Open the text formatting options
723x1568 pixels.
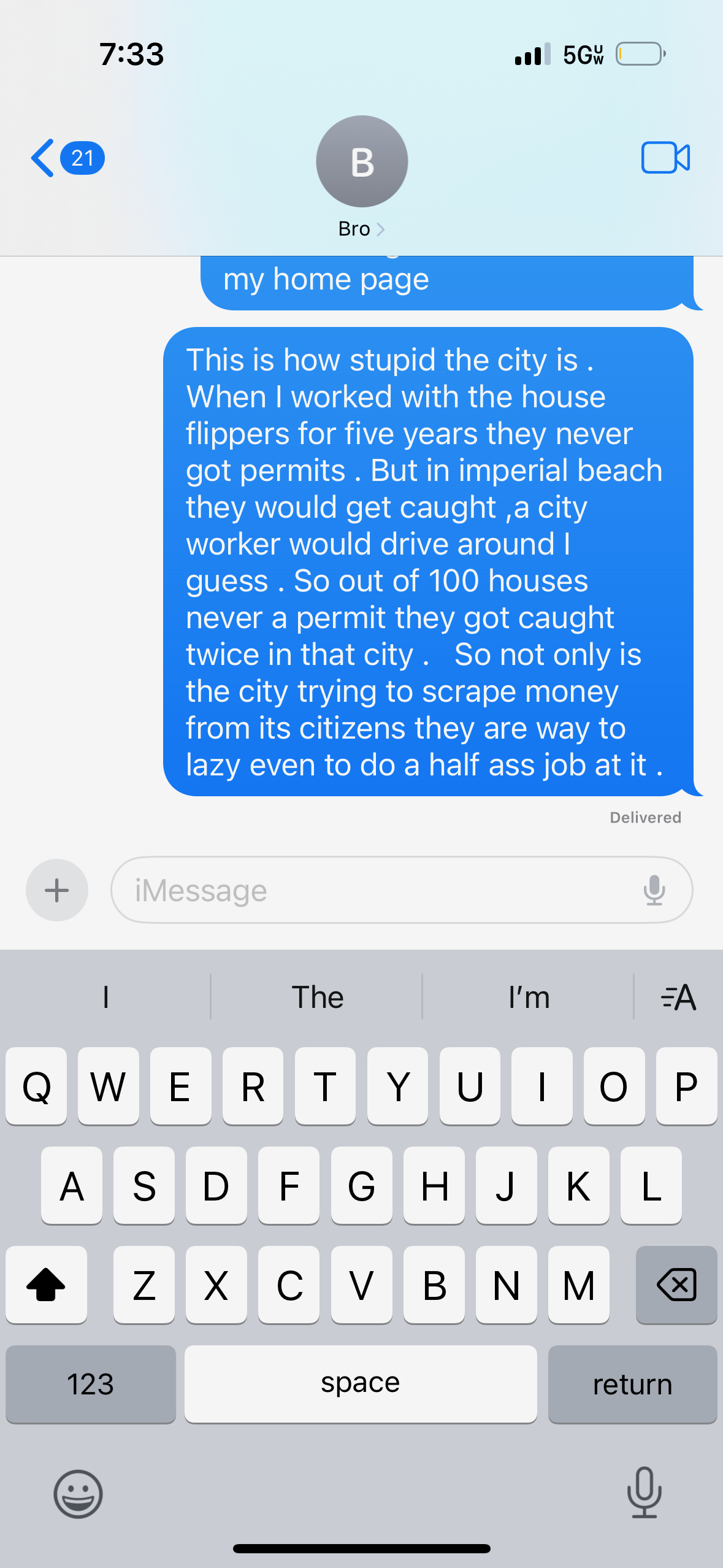[678, 997]
